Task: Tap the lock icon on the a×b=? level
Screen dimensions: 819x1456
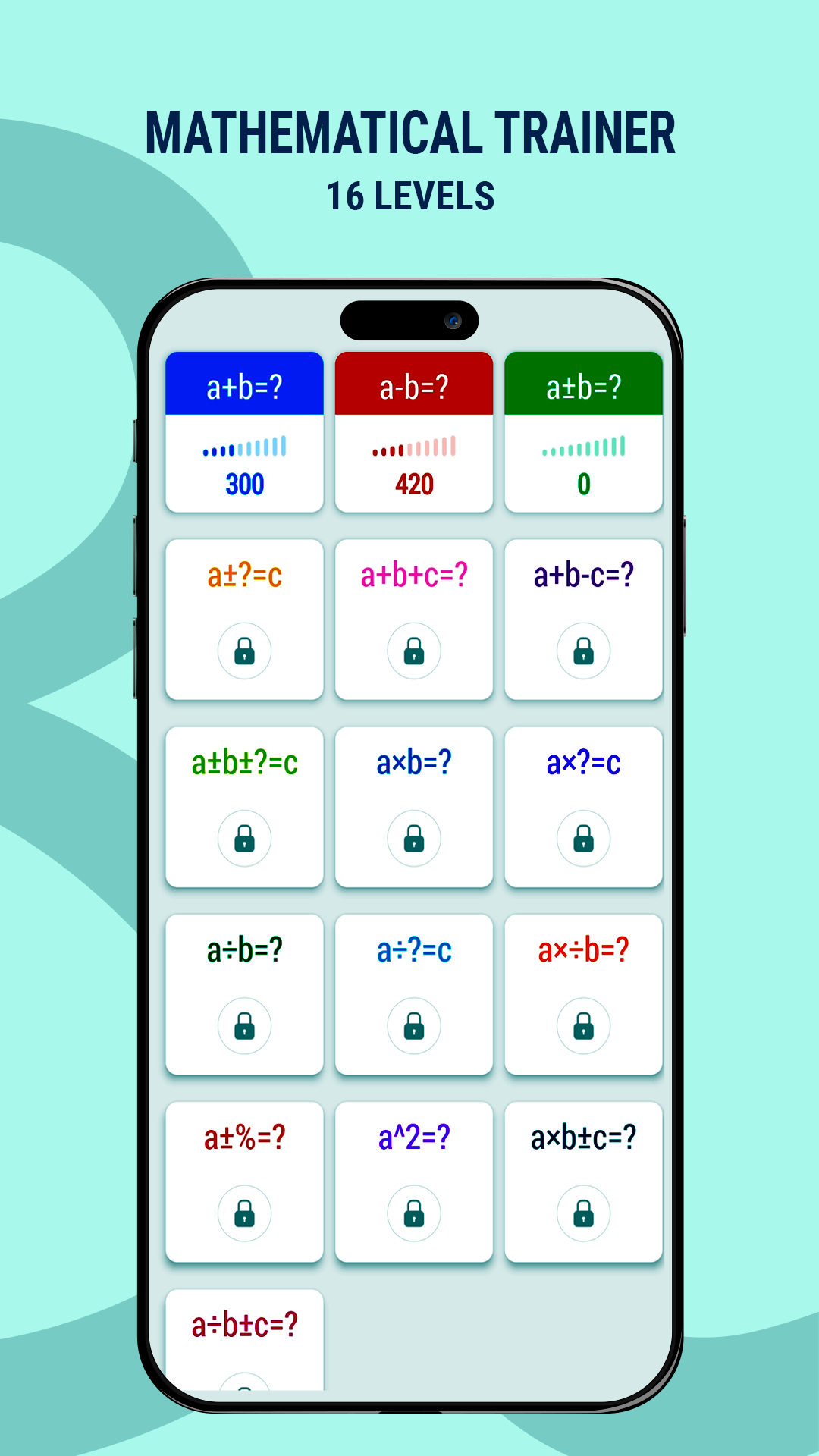Action: (x=413, y=838)
